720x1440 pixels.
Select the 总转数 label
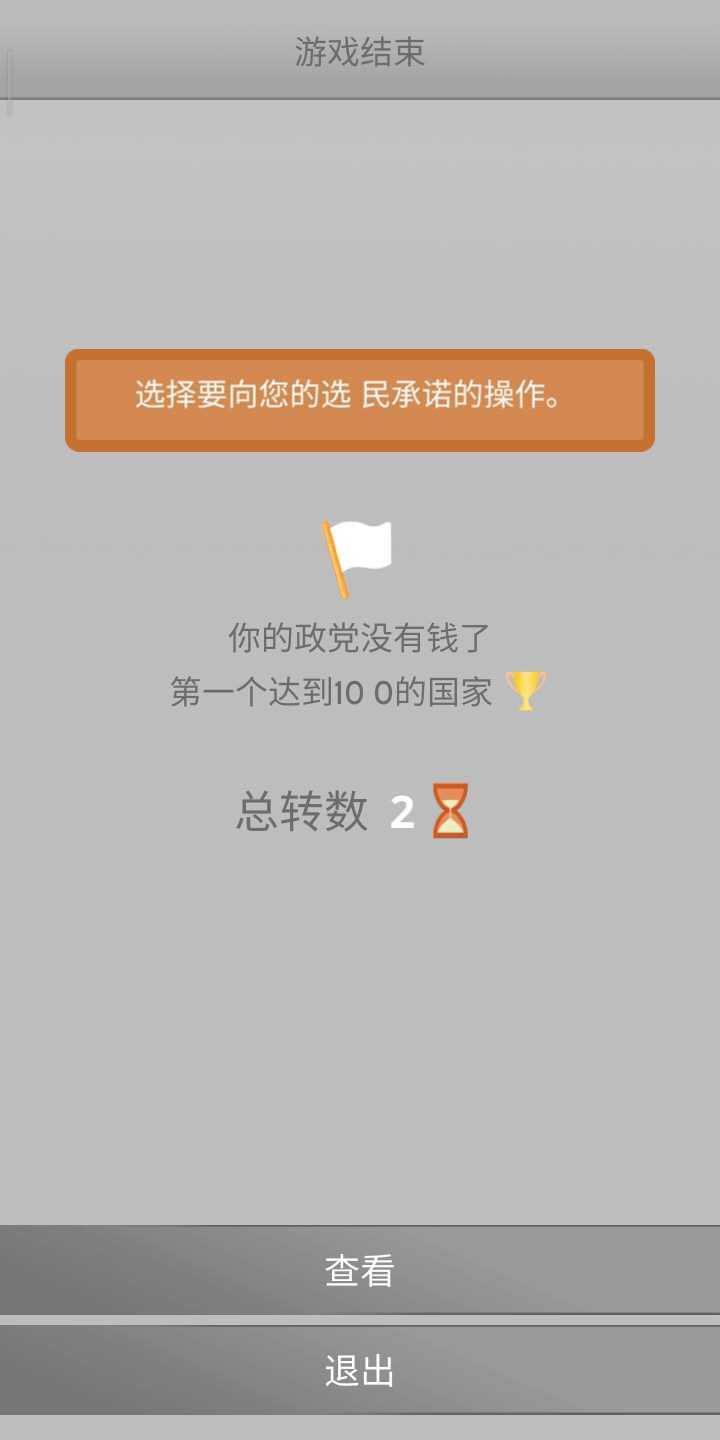pos(300,812)
